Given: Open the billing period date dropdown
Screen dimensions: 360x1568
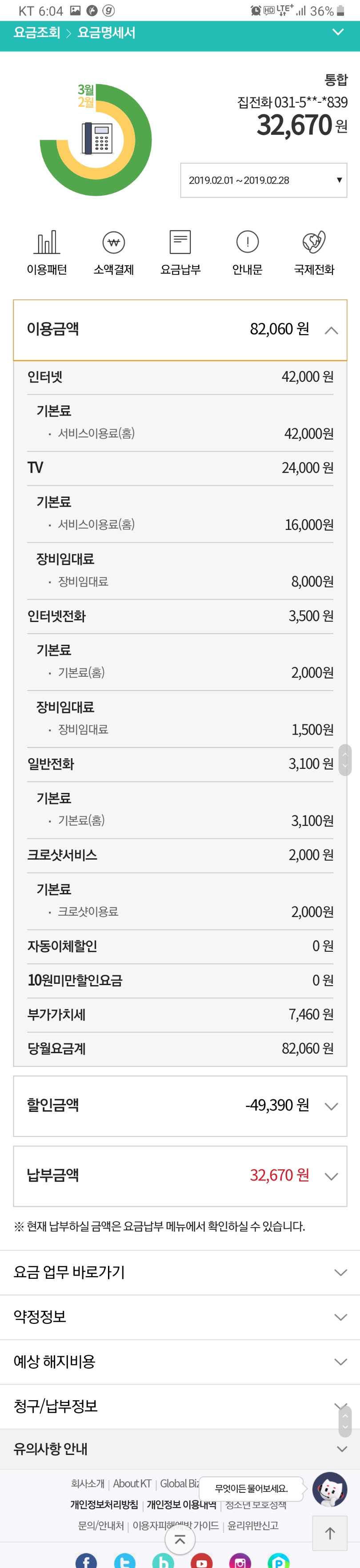Looking at the screenshot, I should (x=263, y=180).
